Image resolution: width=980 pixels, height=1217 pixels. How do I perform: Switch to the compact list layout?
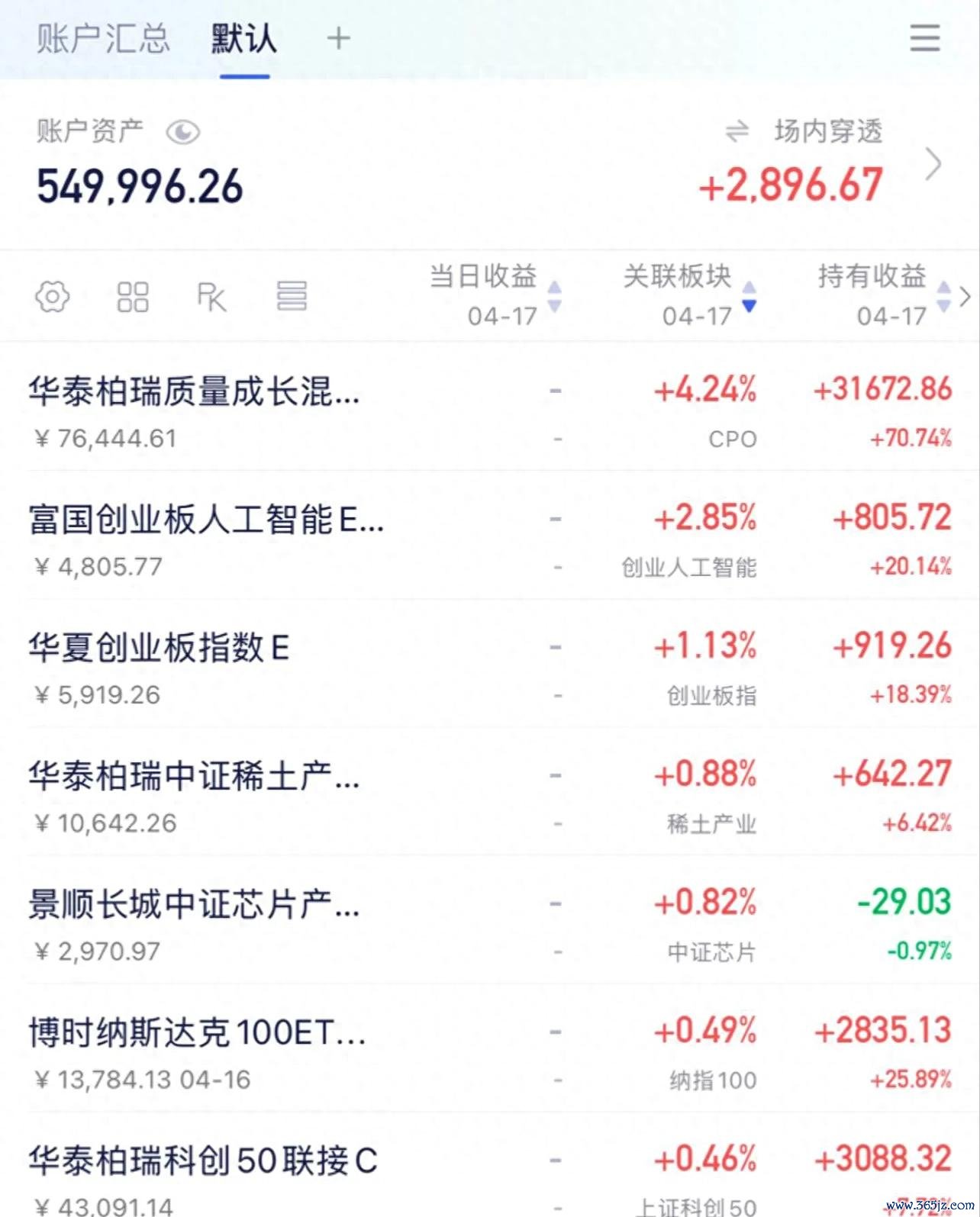pyautogui.click(x=292, y=296)
